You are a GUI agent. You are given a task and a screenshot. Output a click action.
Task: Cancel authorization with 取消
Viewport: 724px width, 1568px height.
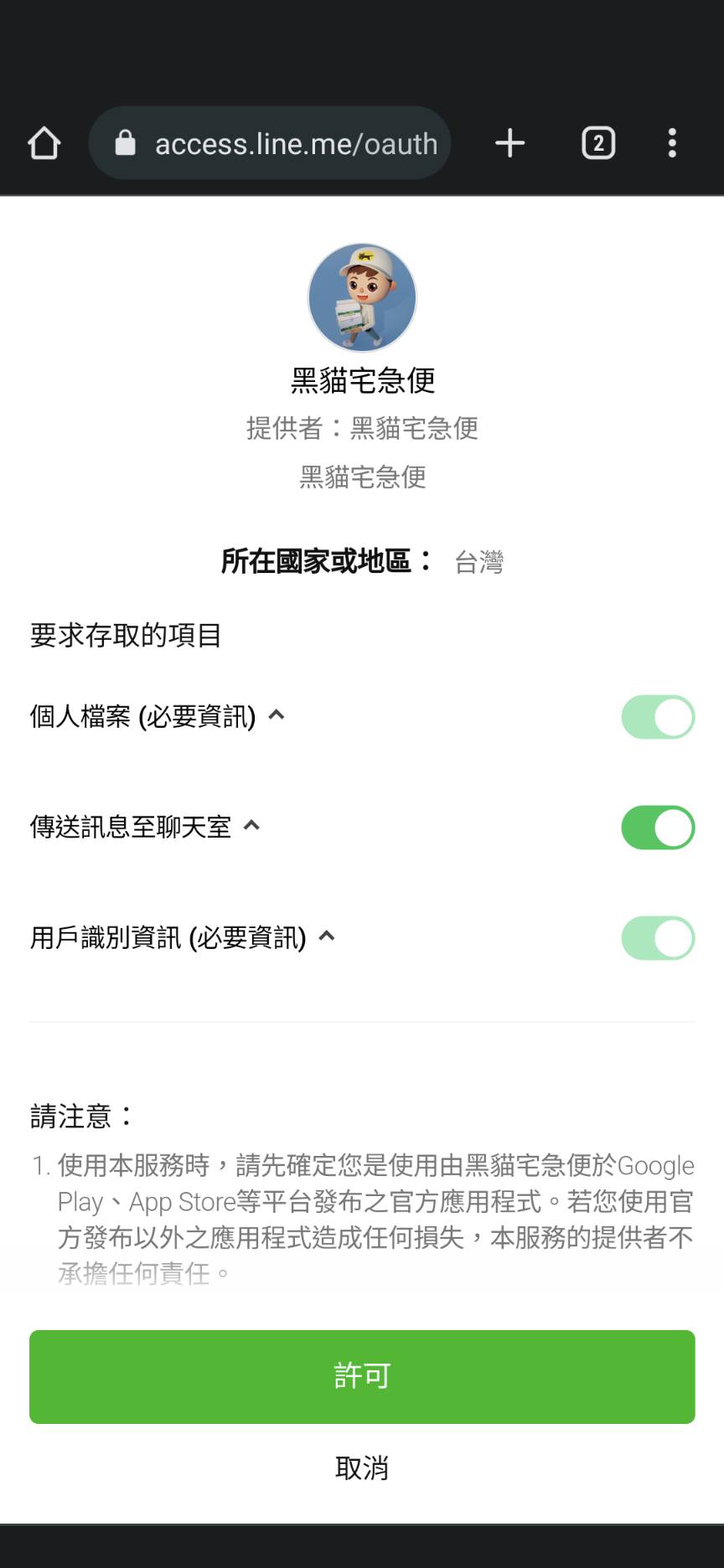pos(362,1468)
